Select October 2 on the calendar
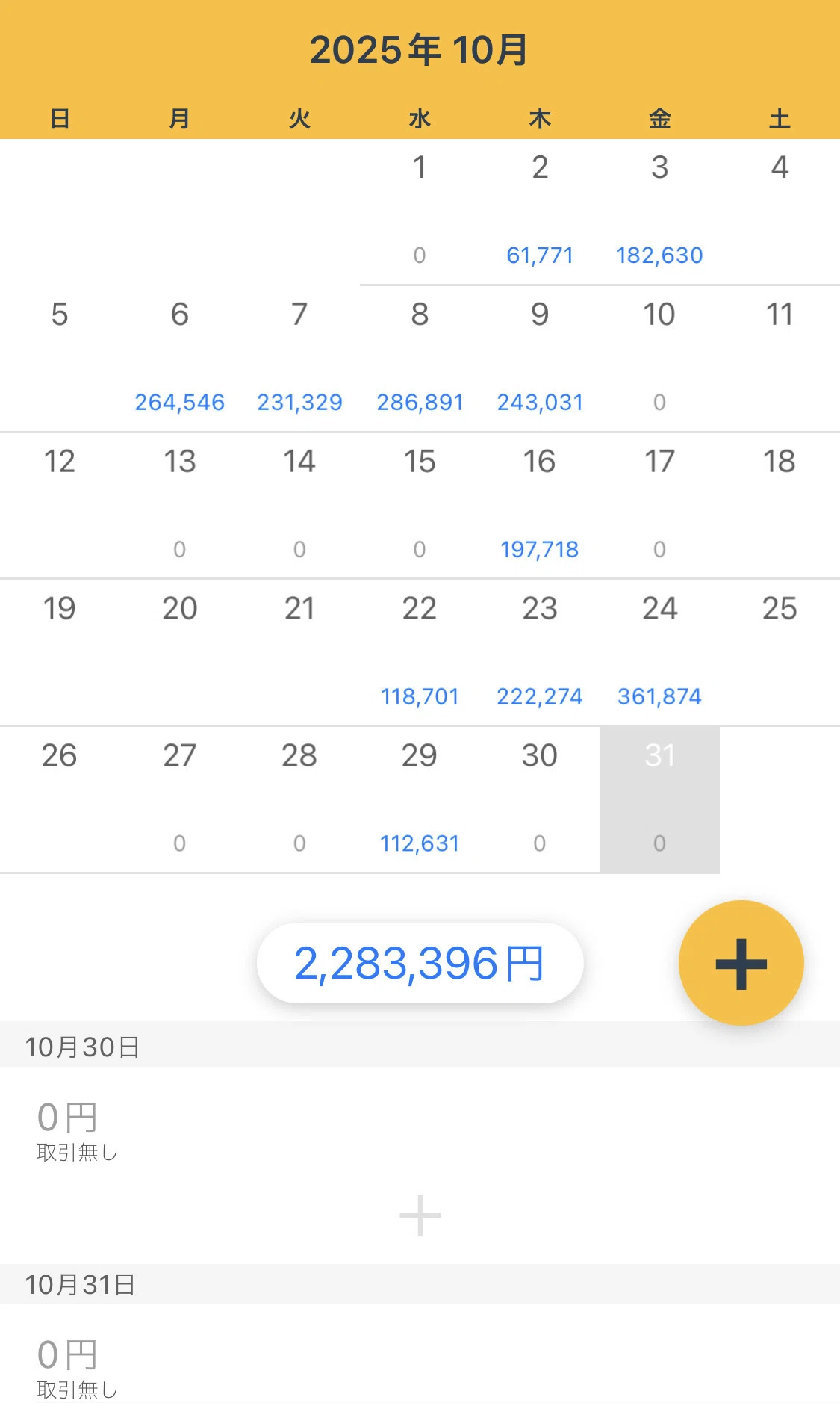840x1403 pixels. pyautogui.click(x=540, y=211)
